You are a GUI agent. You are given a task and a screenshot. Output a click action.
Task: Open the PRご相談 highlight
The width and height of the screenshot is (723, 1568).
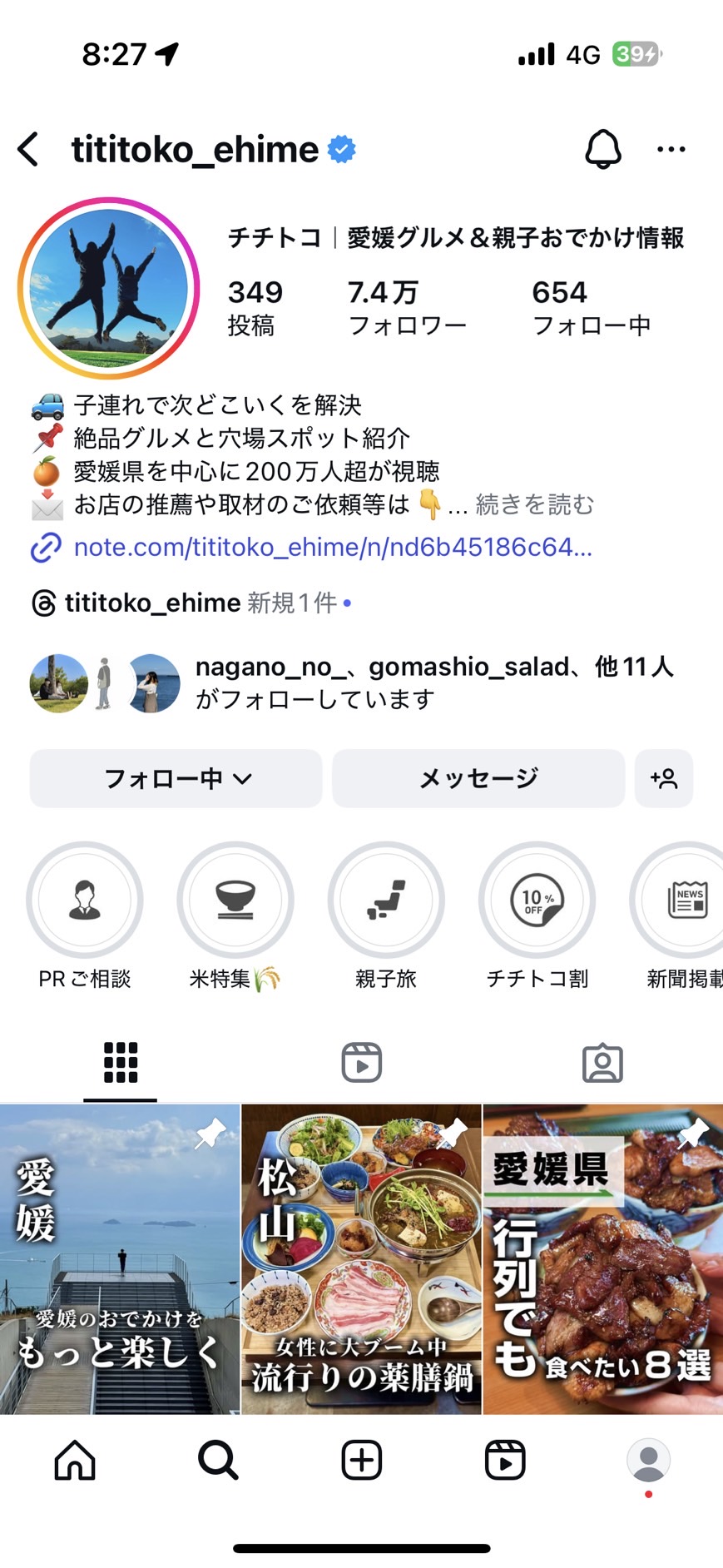pyautogui.click(x=85, y=900)
